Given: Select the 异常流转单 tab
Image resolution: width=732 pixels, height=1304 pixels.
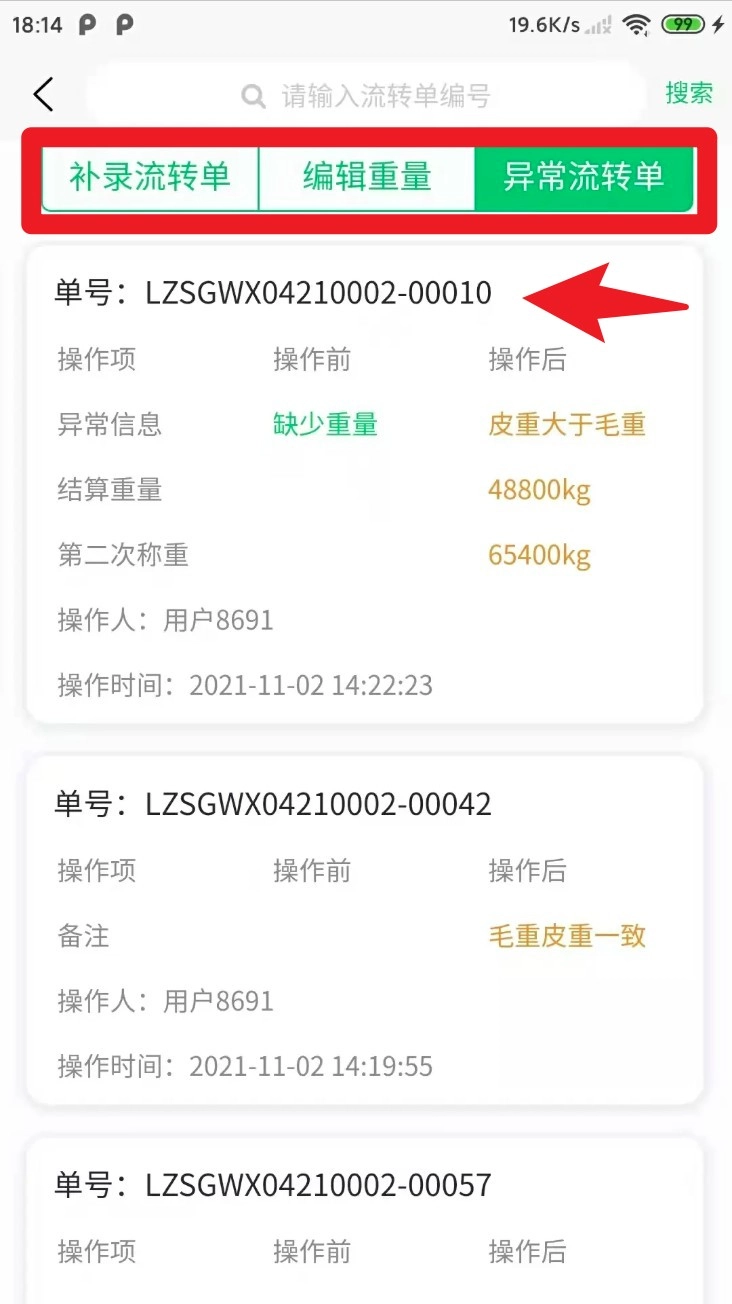Looking at the screenshot, I should tap(584, 178).
